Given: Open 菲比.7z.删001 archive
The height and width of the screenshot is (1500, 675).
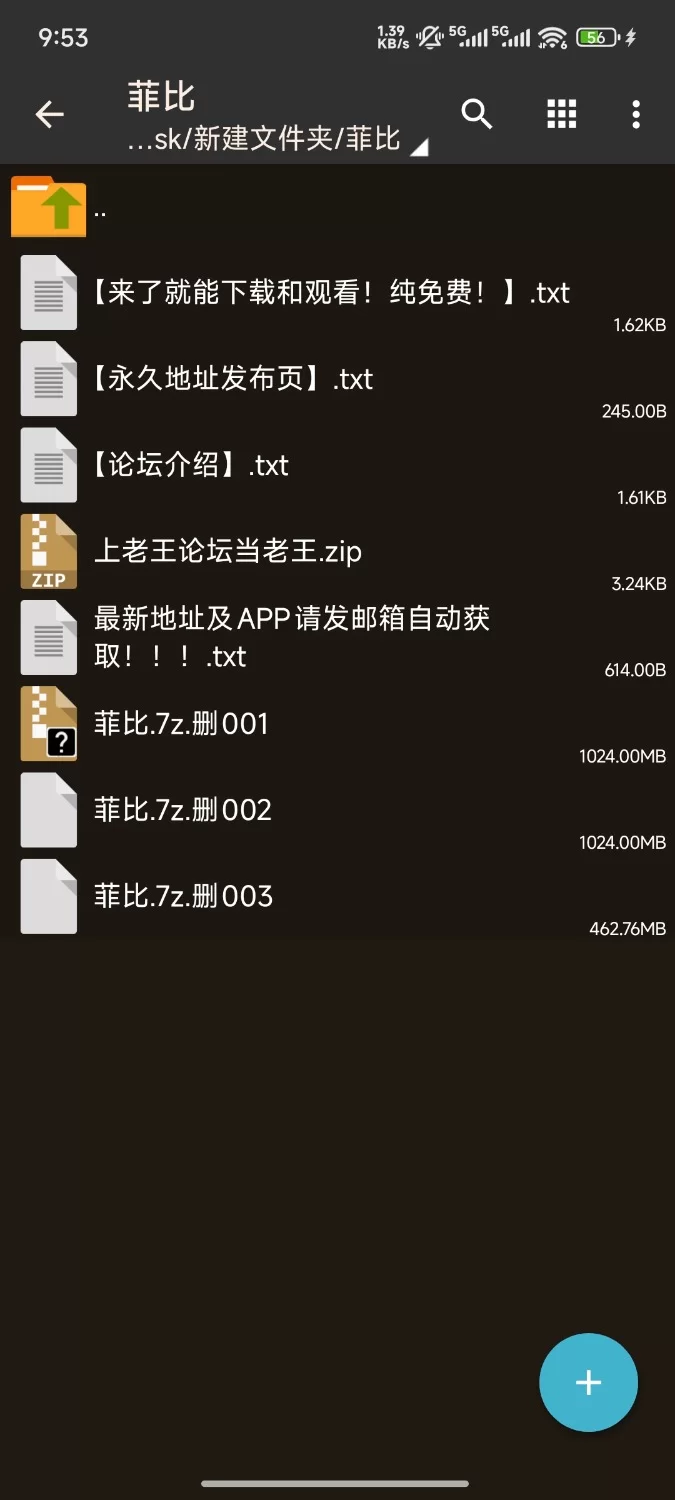Looking at the screenshot, I should click(x=181, y=724).
